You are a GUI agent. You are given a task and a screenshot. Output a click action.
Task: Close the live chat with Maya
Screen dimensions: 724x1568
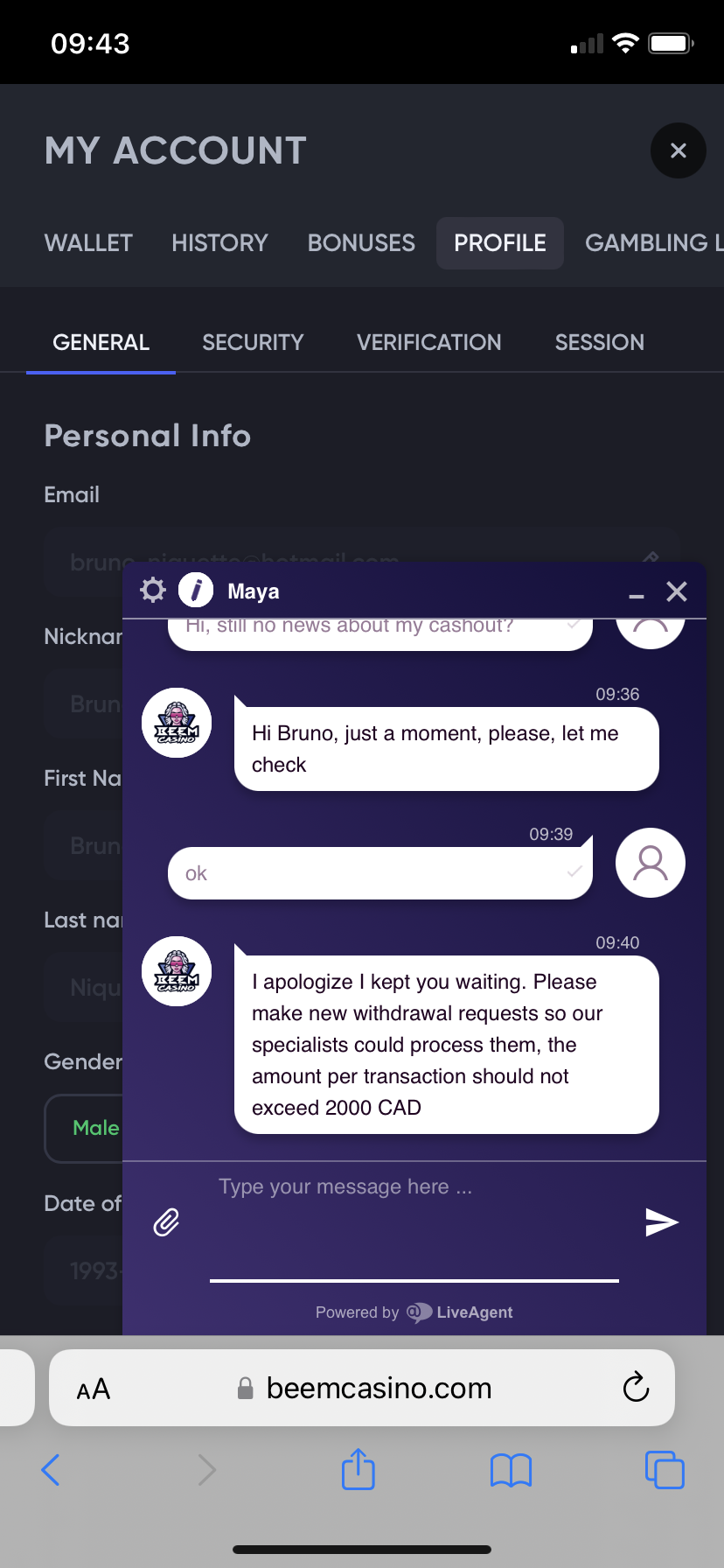(x=677, y=591)
